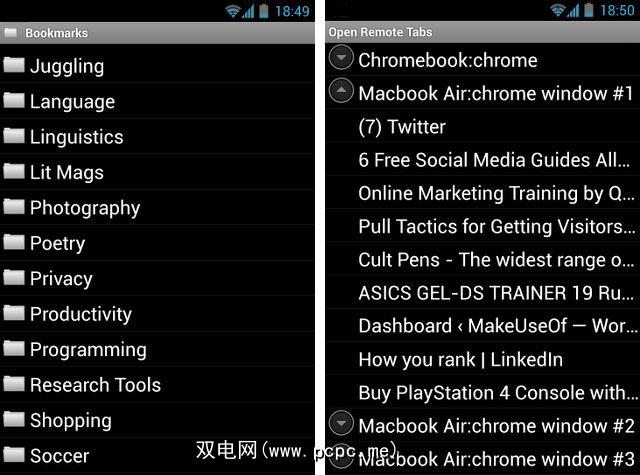The height and width of the screenshot is (475, 640).
Task: Open the Photography bookmarks folder
Action: (84, 208)
